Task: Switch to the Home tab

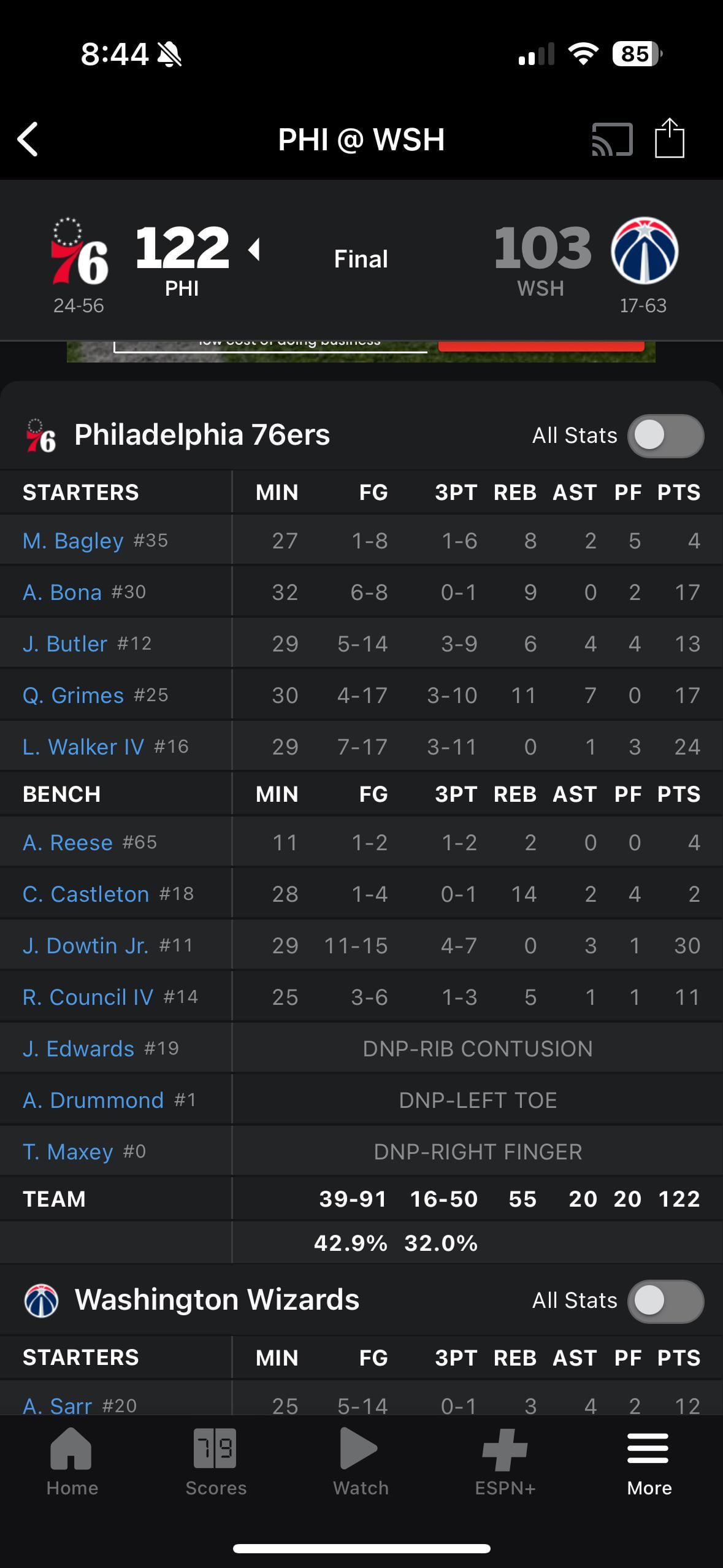Action: click(72, 1461)
